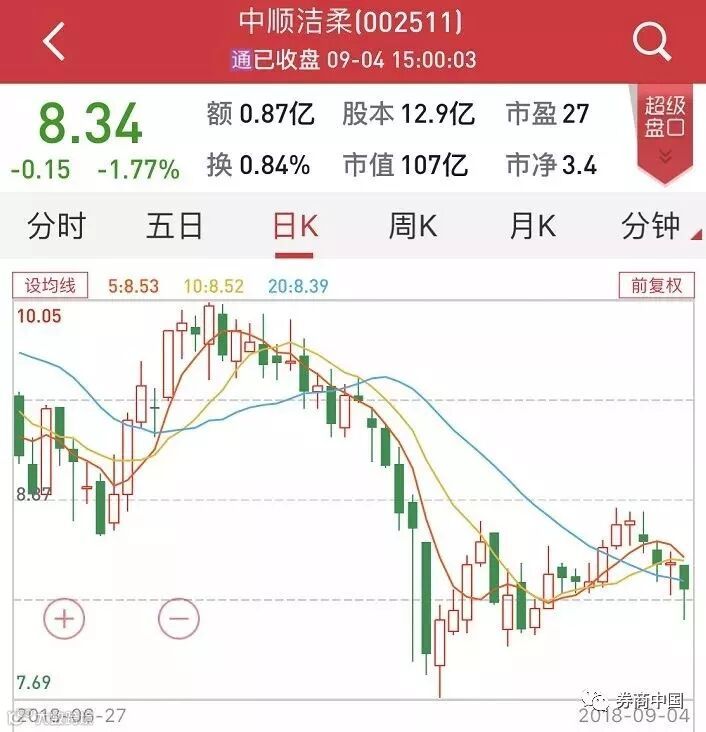The height and width of the screenshot is (732, 706).
Task: Switch to the 周K chart tab
Action: (413, 226)
